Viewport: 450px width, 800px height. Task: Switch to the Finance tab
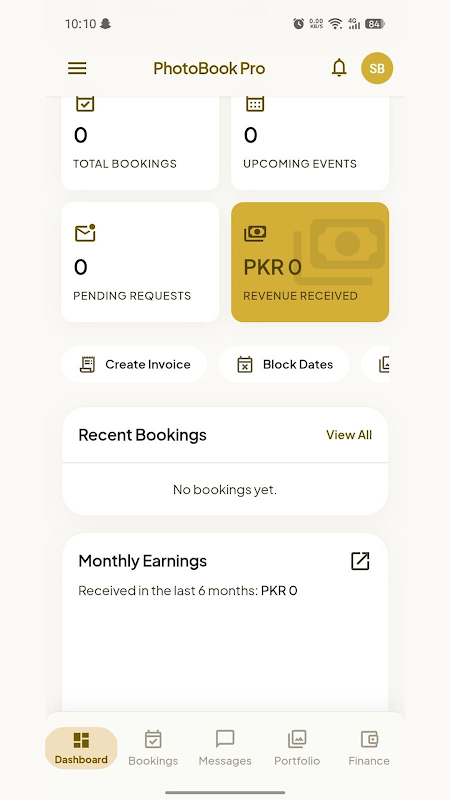(369, 748)
